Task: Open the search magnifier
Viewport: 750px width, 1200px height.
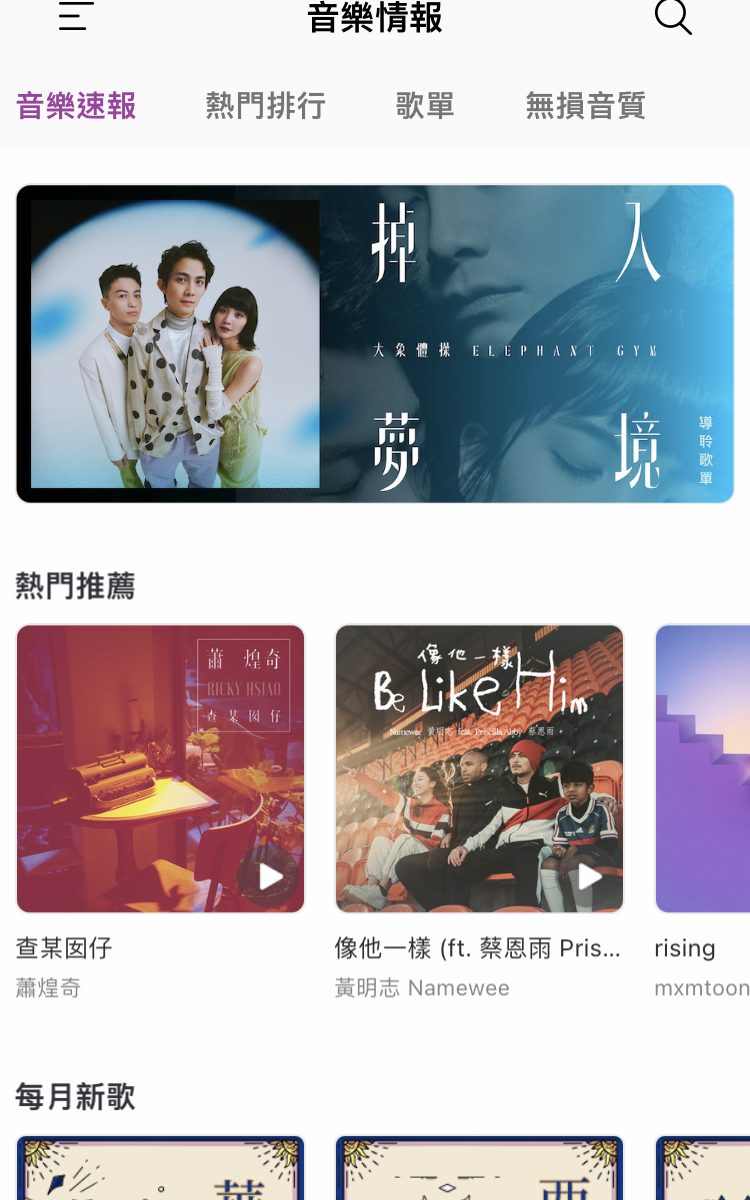Action: (673, 16)
